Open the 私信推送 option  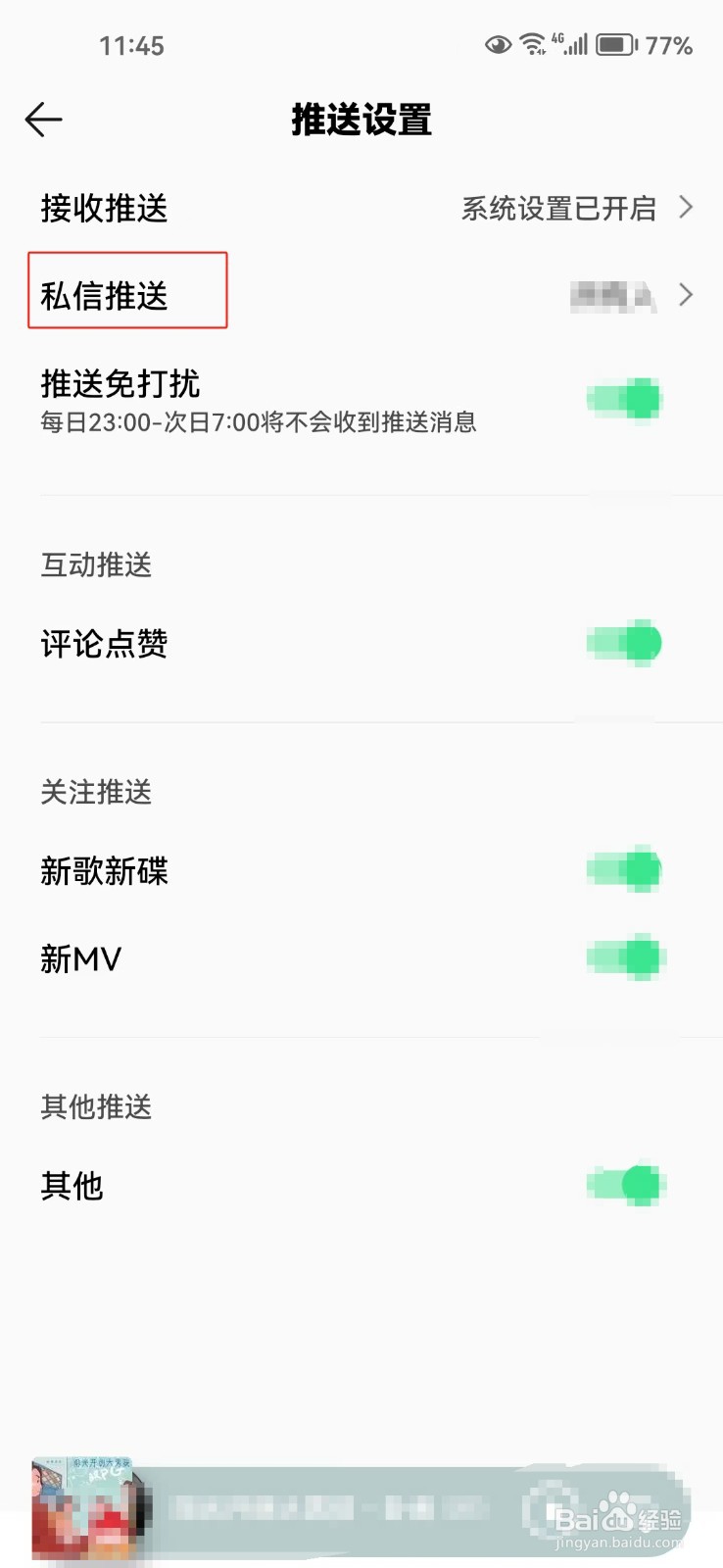click(361, 295)
